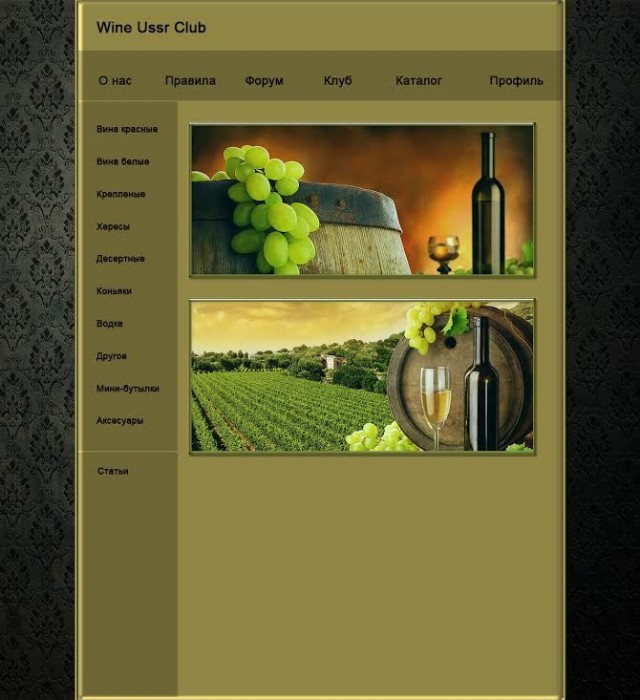Go to the 'Правила' section
The width and height of the screenshot is (640, 700).
tap(190, 81)
